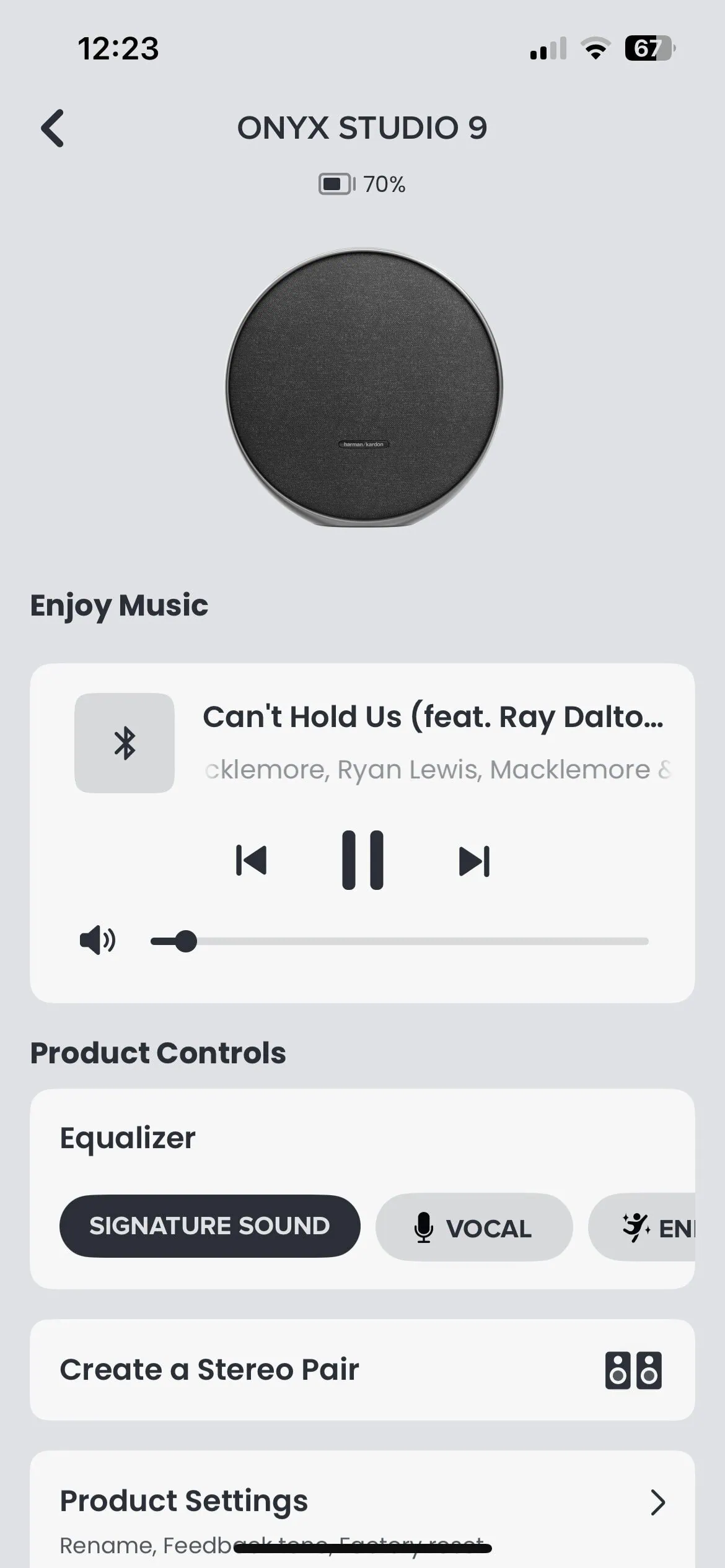The height and width of the screenshot is (1568, 725).
Task: Tap the speaker volume icon
Action: (97, 941)
